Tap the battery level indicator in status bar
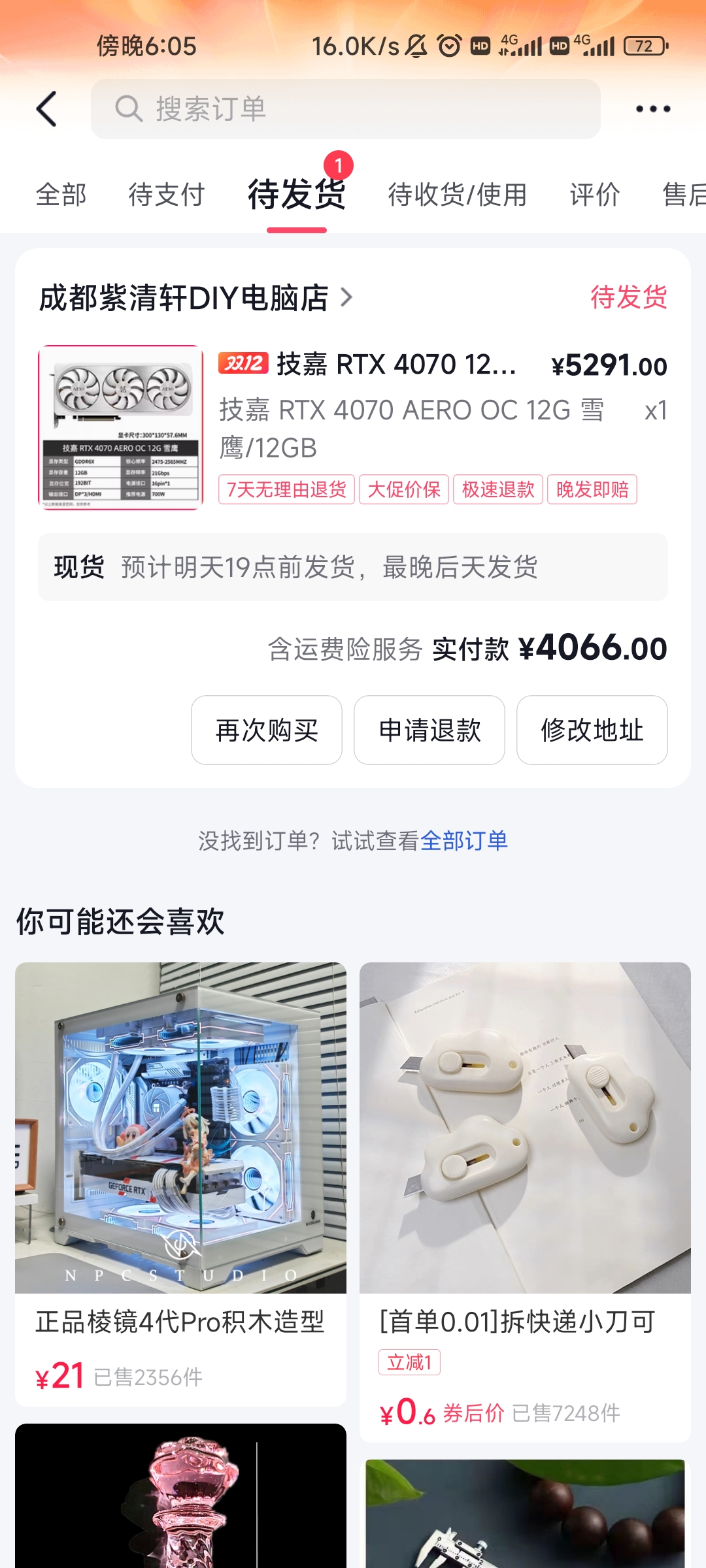Screen dimensions: 706x1568 pos(643,46)
